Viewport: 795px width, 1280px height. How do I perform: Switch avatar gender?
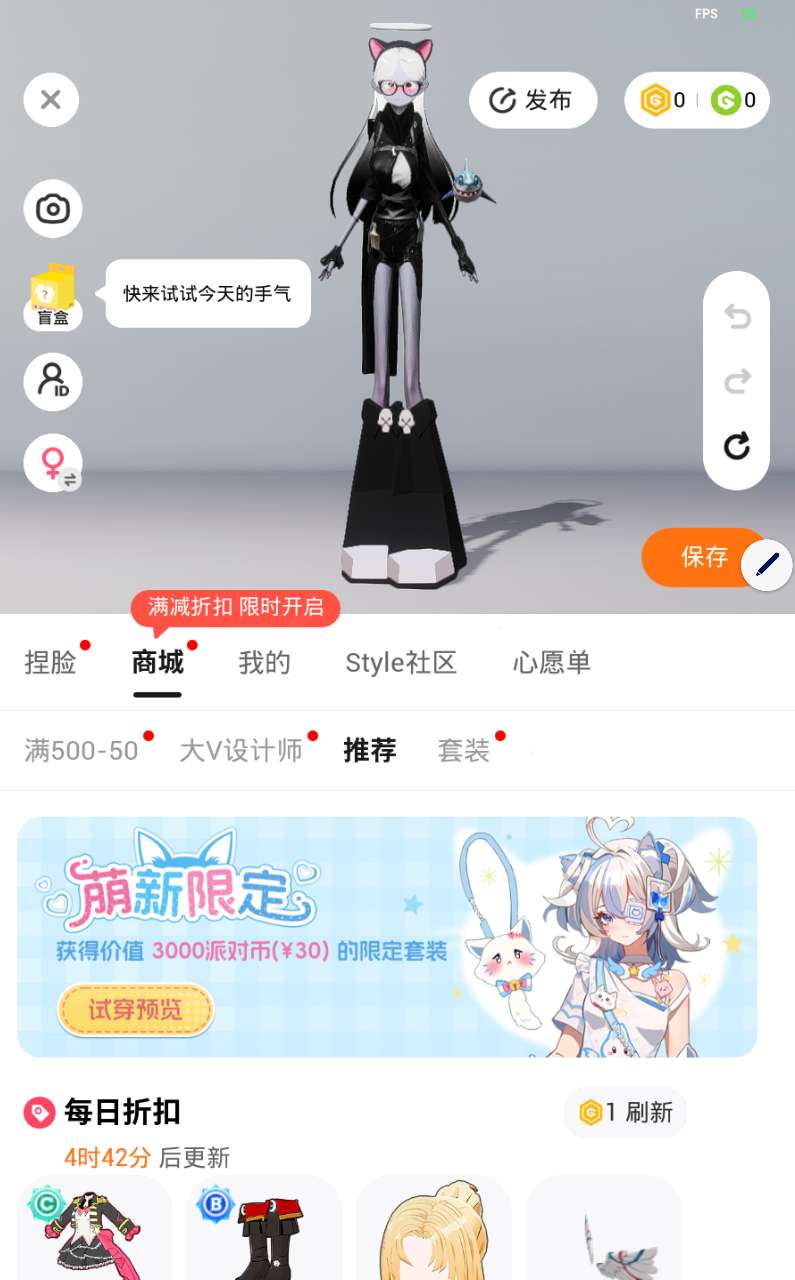click(53, 463)
